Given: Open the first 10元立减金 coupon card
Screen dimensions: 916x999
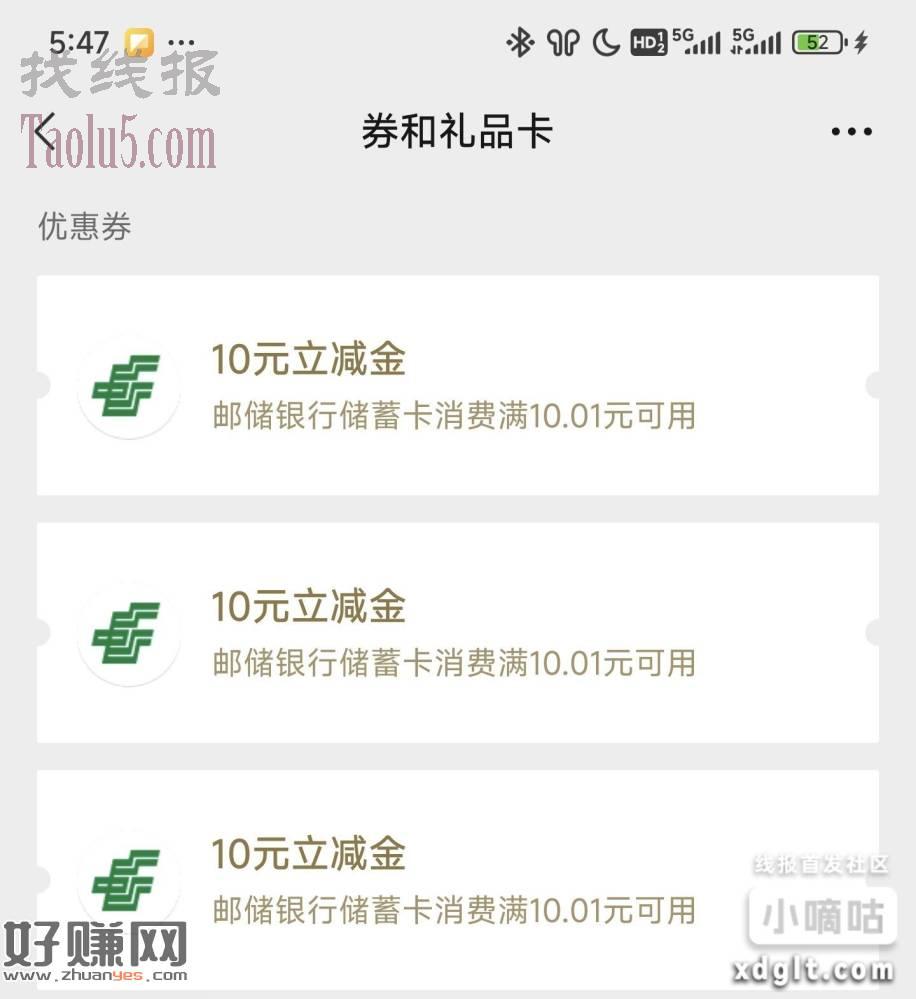Looking at the screenshot, I should (x=458, y=385).
